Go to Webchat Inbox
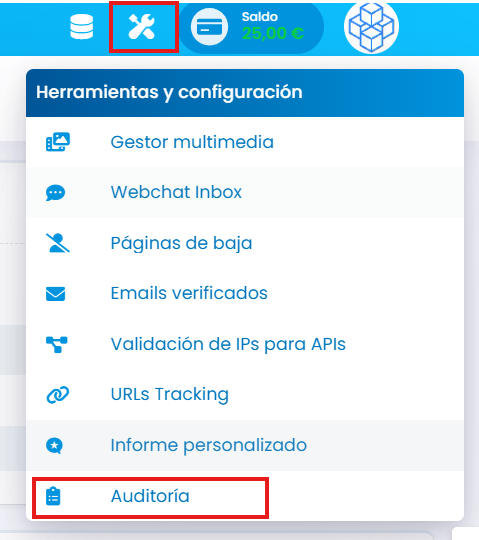 [x=245, y=193]
